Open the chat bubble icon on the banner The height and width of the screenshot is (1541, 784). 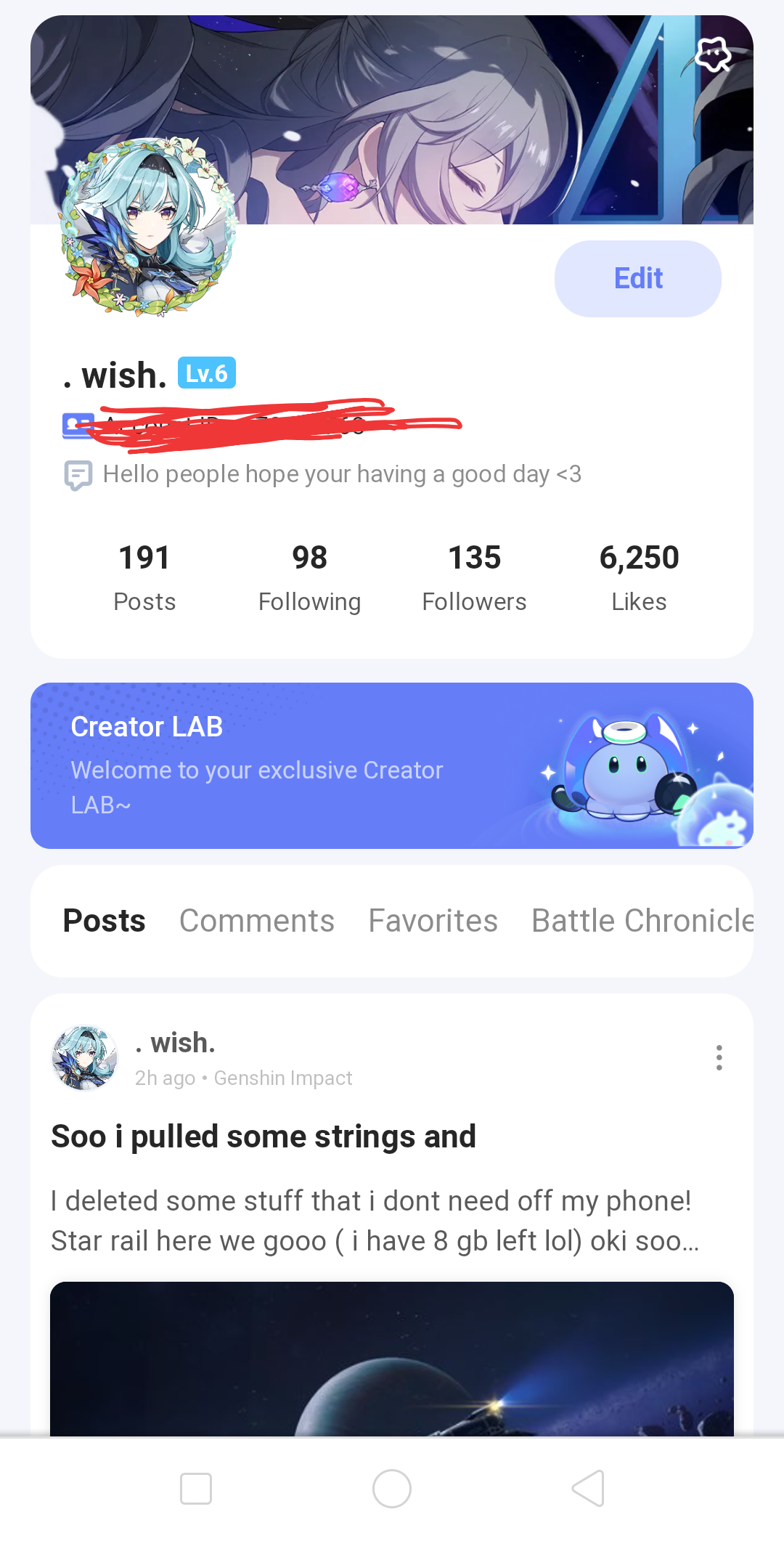click(713, 54)
